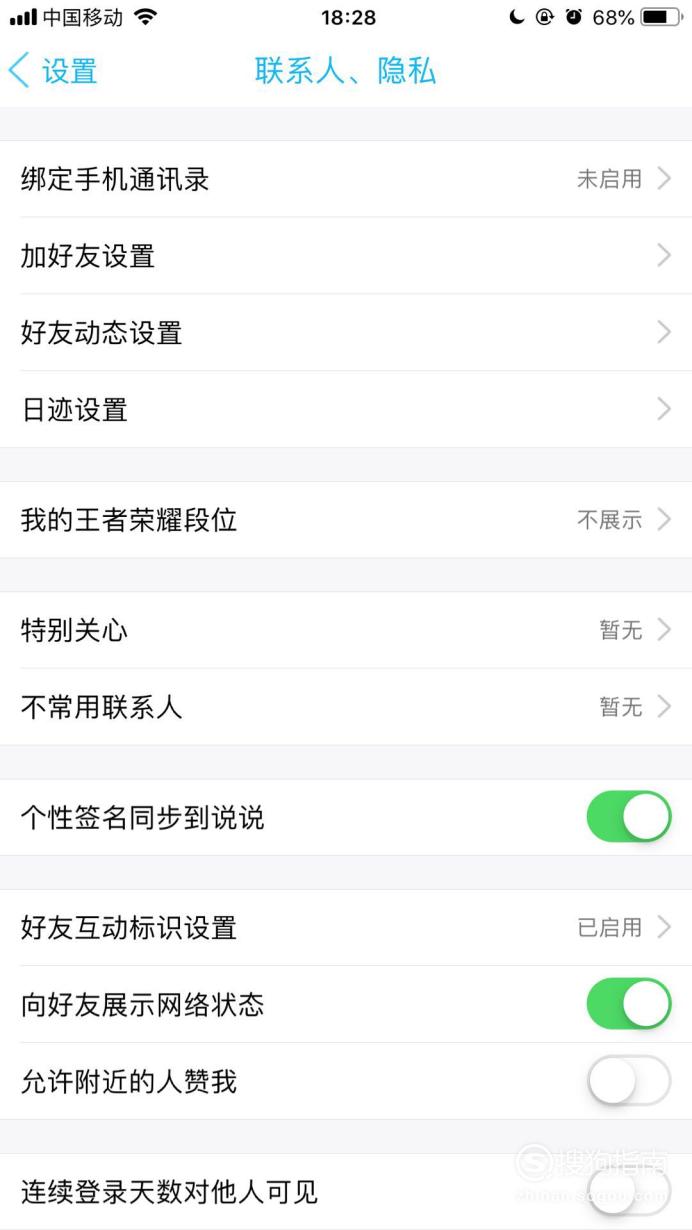The width and height of the screenshot is (692, 1230).
Task: Go back to 设置
Action: point(53,71)
